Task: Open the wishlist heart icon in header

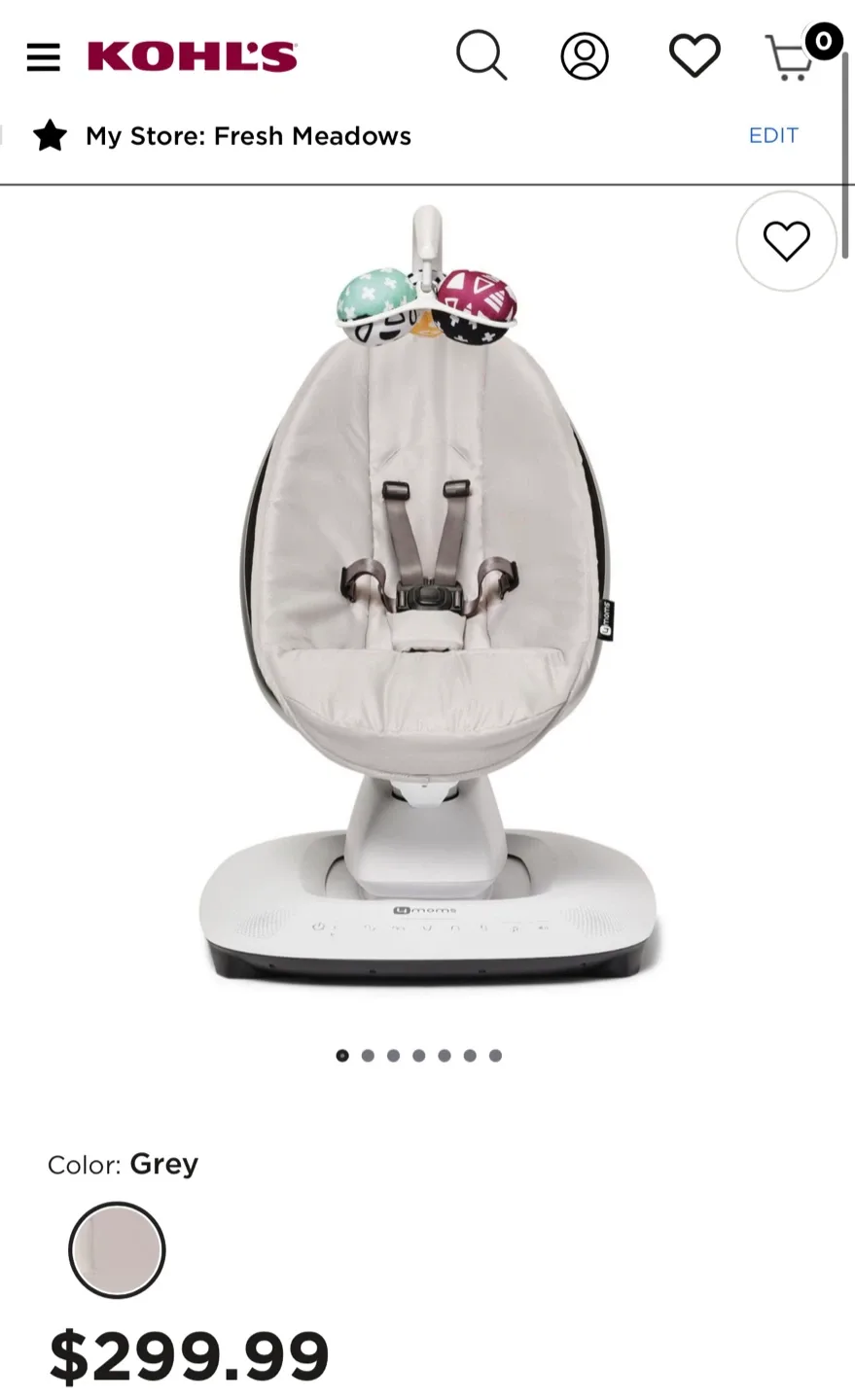Action: (694, 55)
